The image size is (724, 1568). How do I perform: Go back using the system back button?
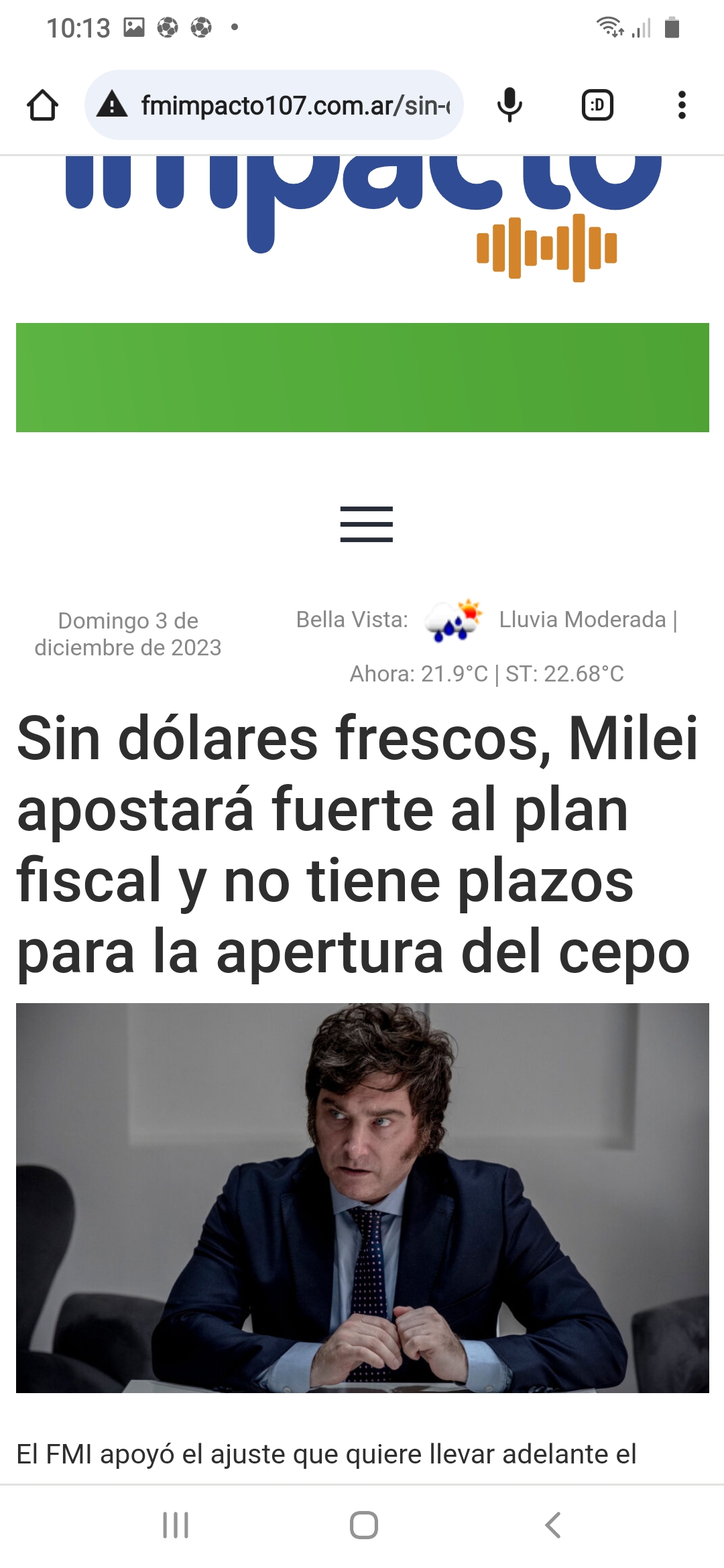tap(552, 1525)
